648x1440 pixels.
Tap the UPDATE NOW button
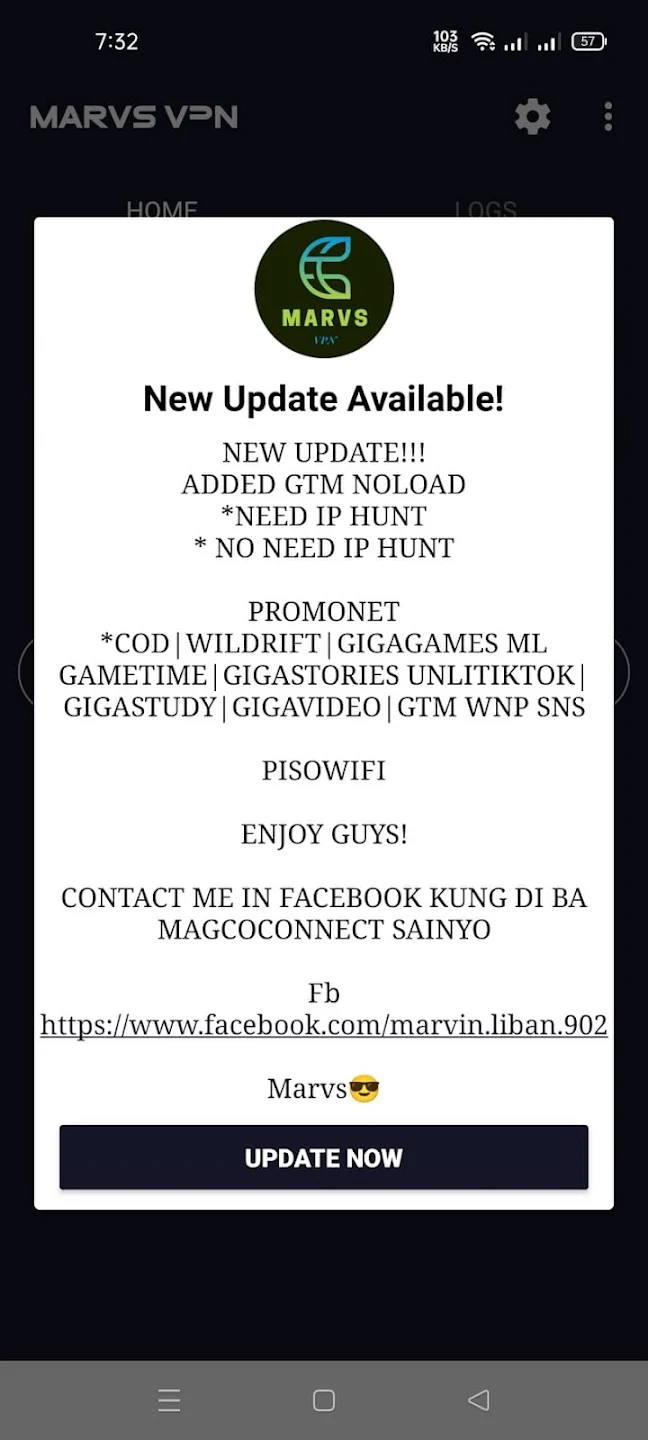[323, 1157]
